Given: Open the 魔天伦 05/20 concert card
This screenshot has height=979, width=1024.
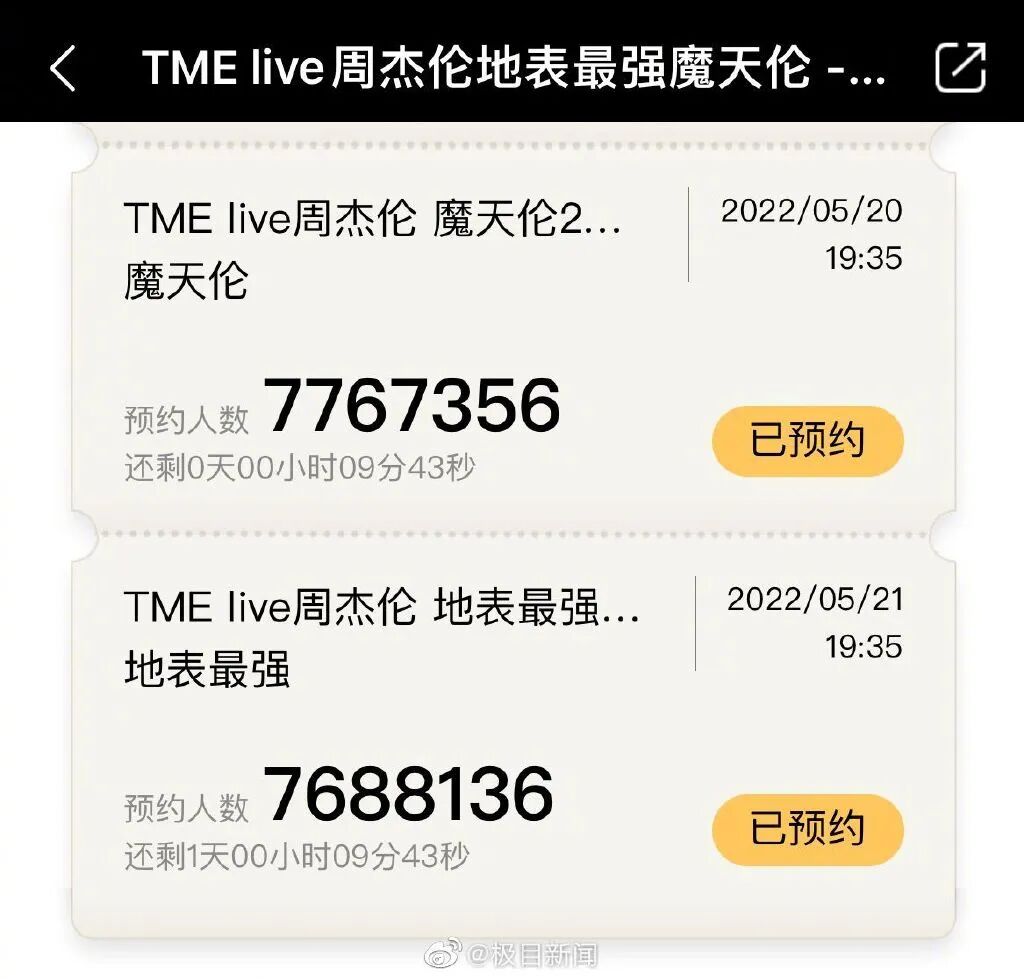Looking at the screenshot, I should (x=513, y=327).
